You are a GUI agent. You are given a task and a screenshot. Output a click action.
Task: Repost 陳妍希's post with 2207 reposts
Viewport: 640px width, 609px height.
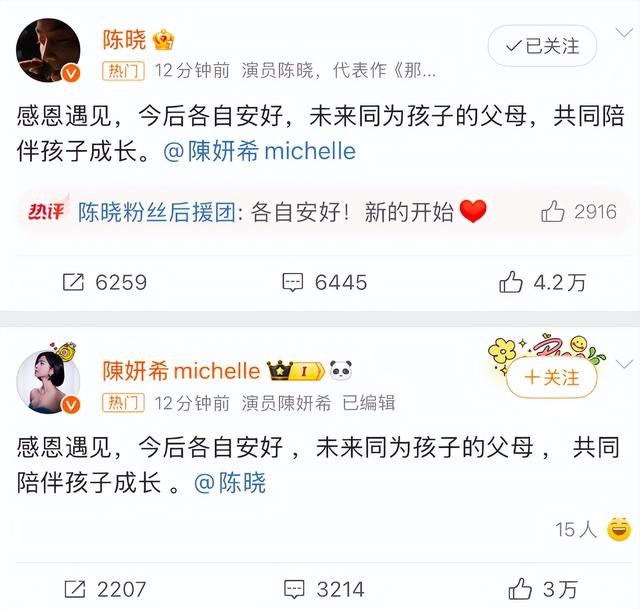104,588
